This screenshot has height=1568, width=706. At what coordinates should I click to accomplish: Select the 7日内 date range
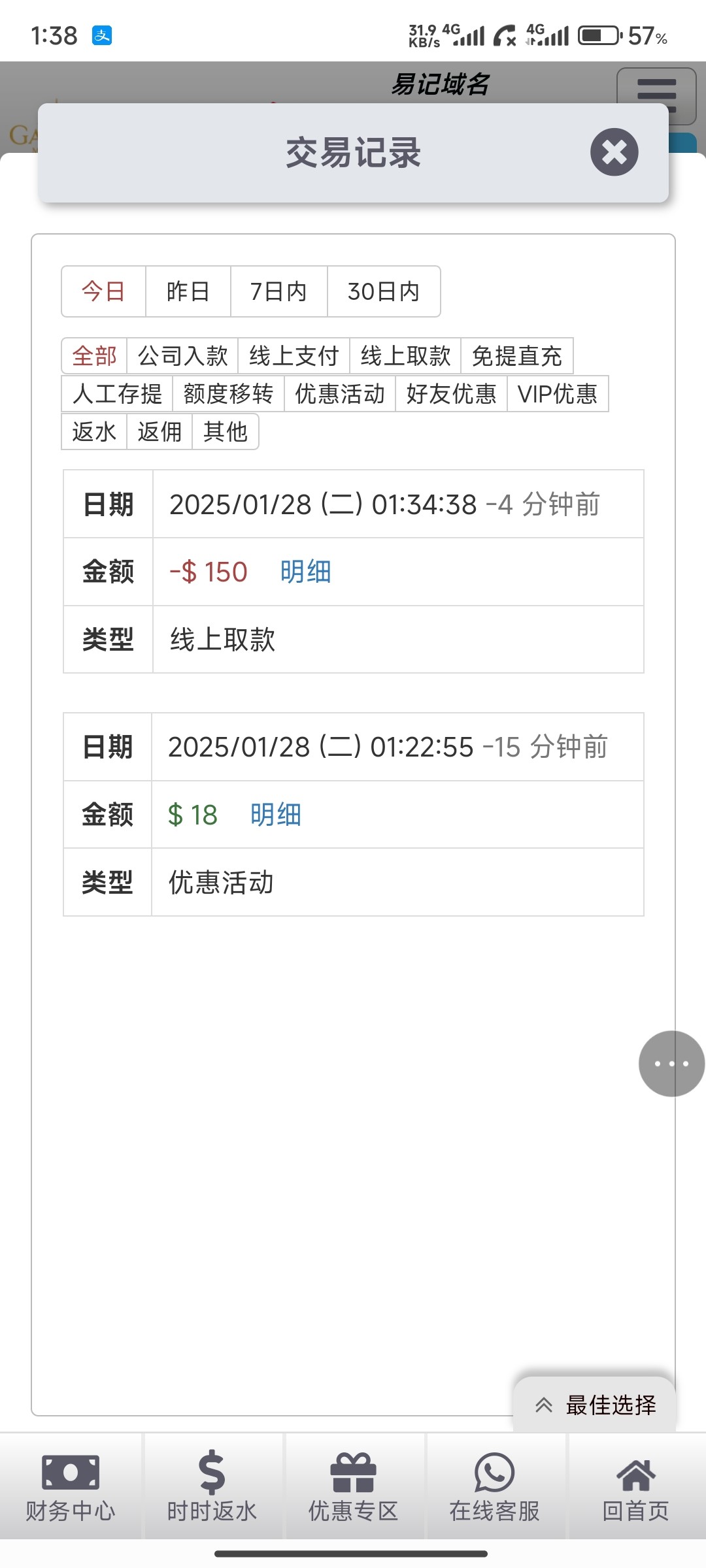point(278,291)
